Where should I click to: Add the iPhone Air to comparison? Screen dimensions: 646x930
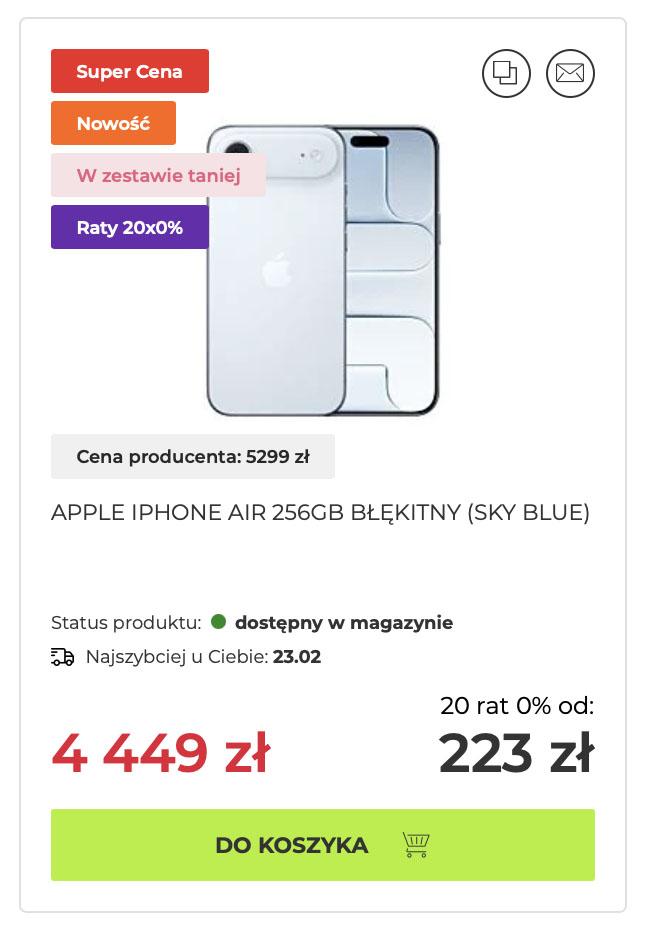click(x=506, y=73)
